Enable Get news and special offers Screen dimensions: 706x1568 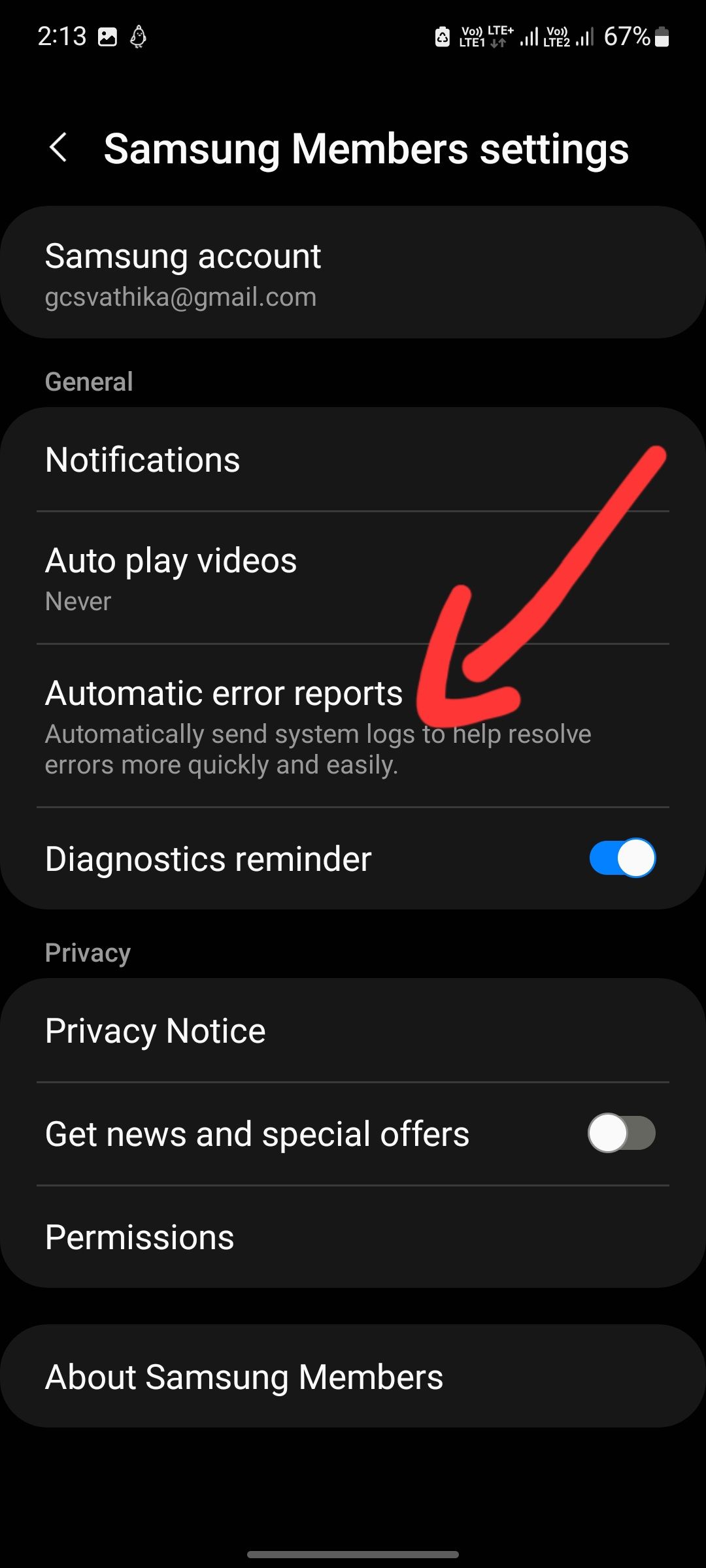620,1134
